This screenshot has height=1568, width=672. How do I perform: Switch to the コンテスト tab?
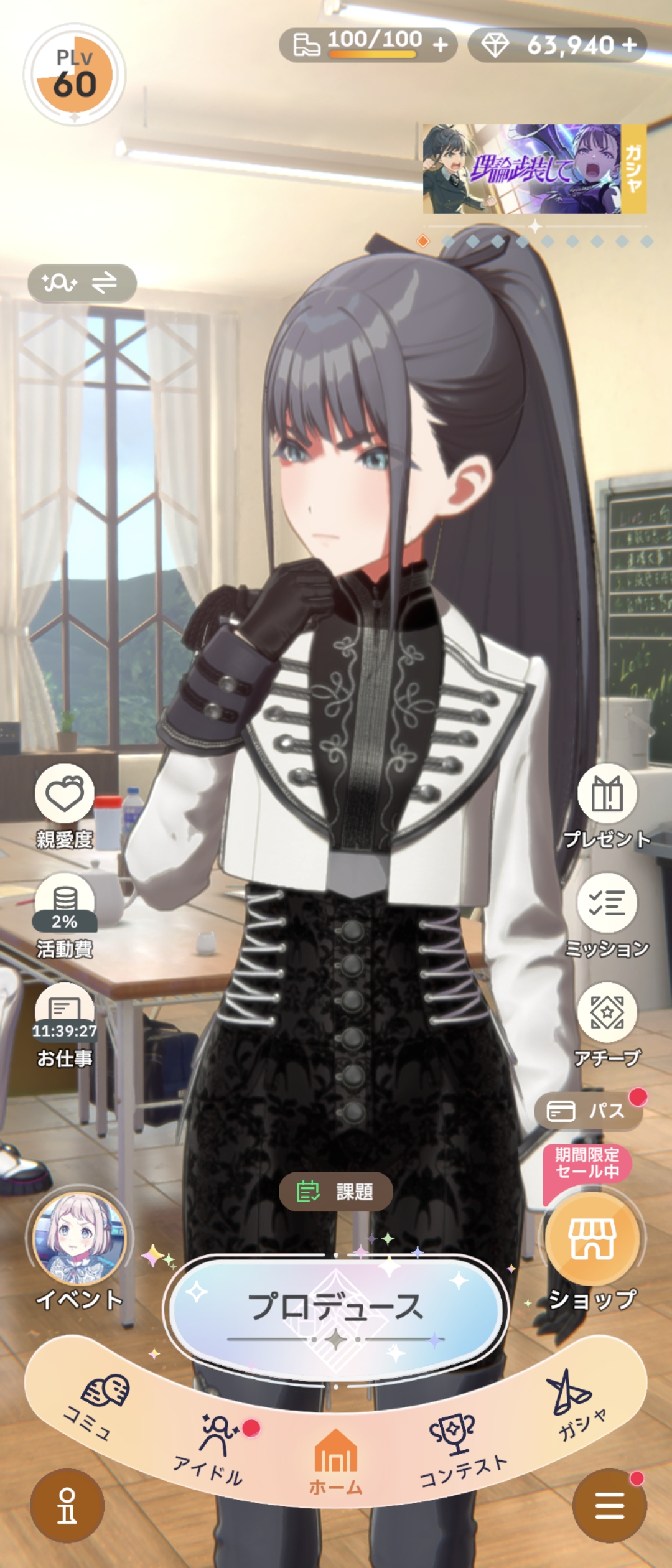(457, 1450)
